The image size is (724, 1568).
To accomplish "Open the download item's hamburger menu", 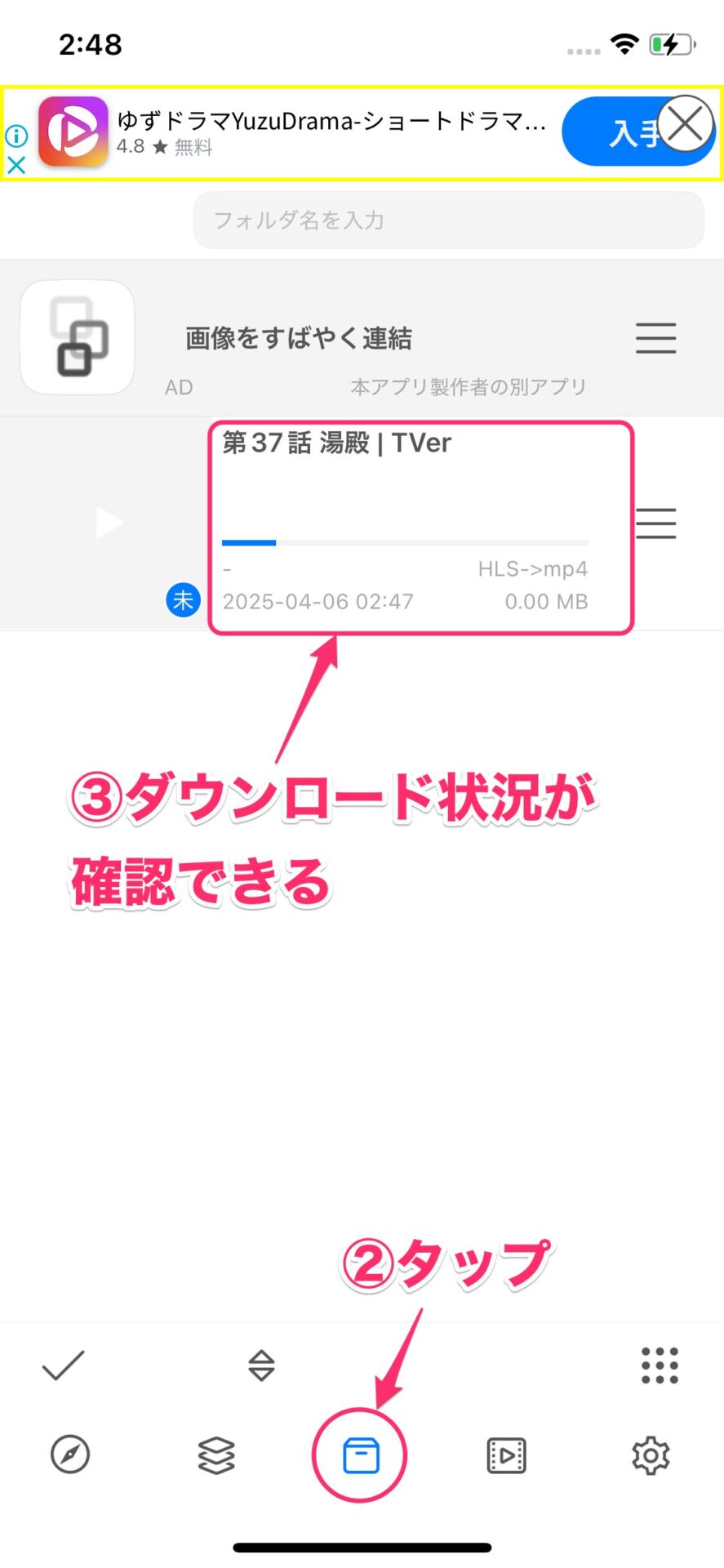I will click(655, 523).
